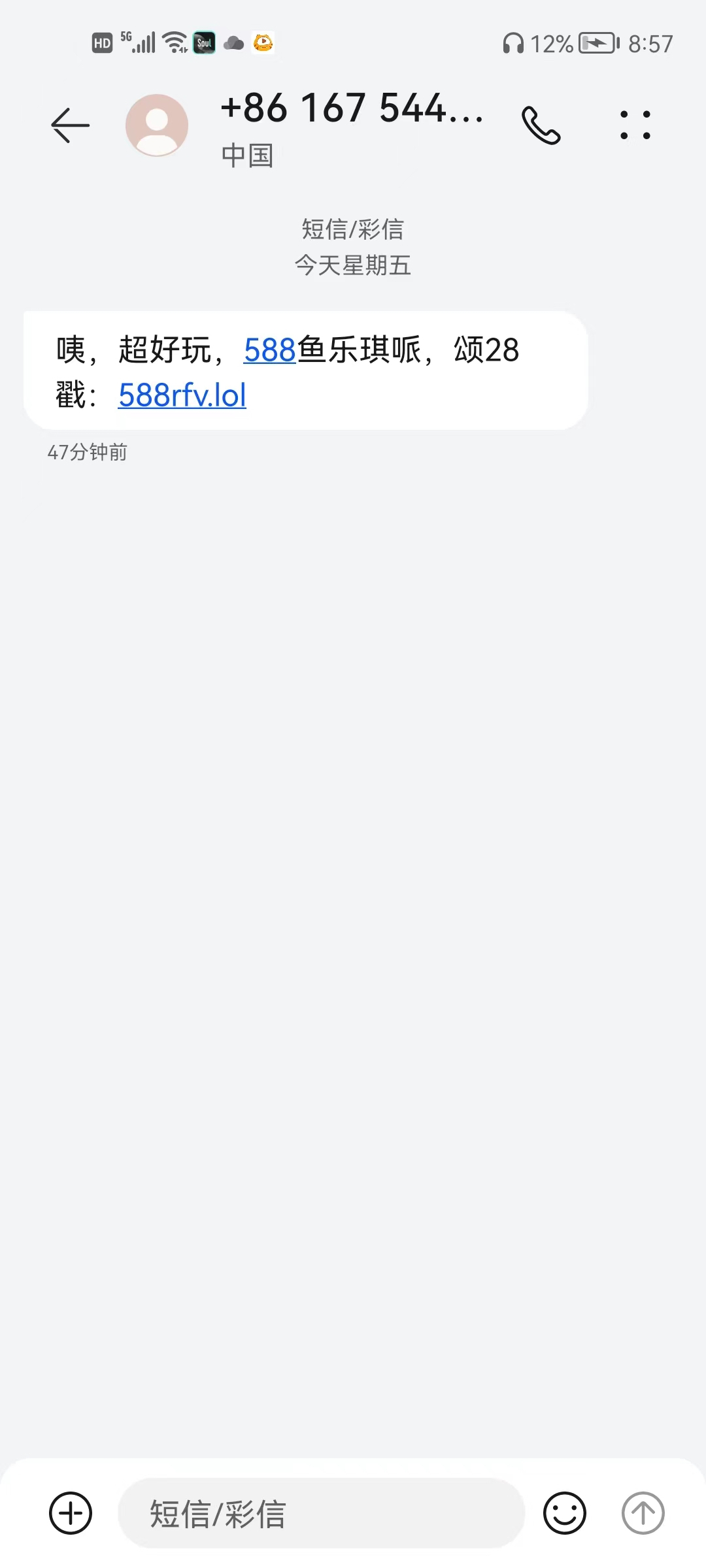Call the +86 167 544 number
This screenshot has height=1568, width=706.
pyautogui.click(x=541, y=125)
